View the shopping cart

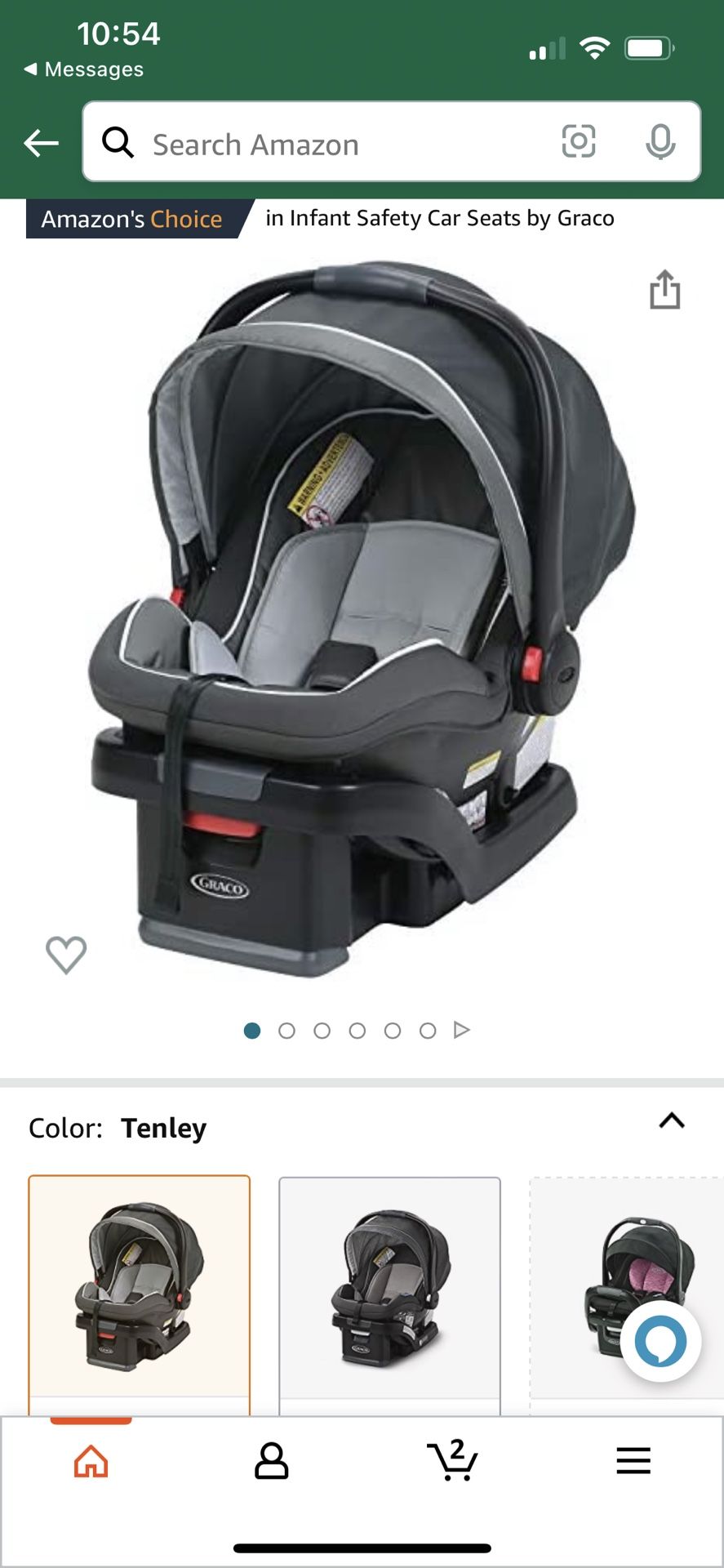(x=452, y=1461)
